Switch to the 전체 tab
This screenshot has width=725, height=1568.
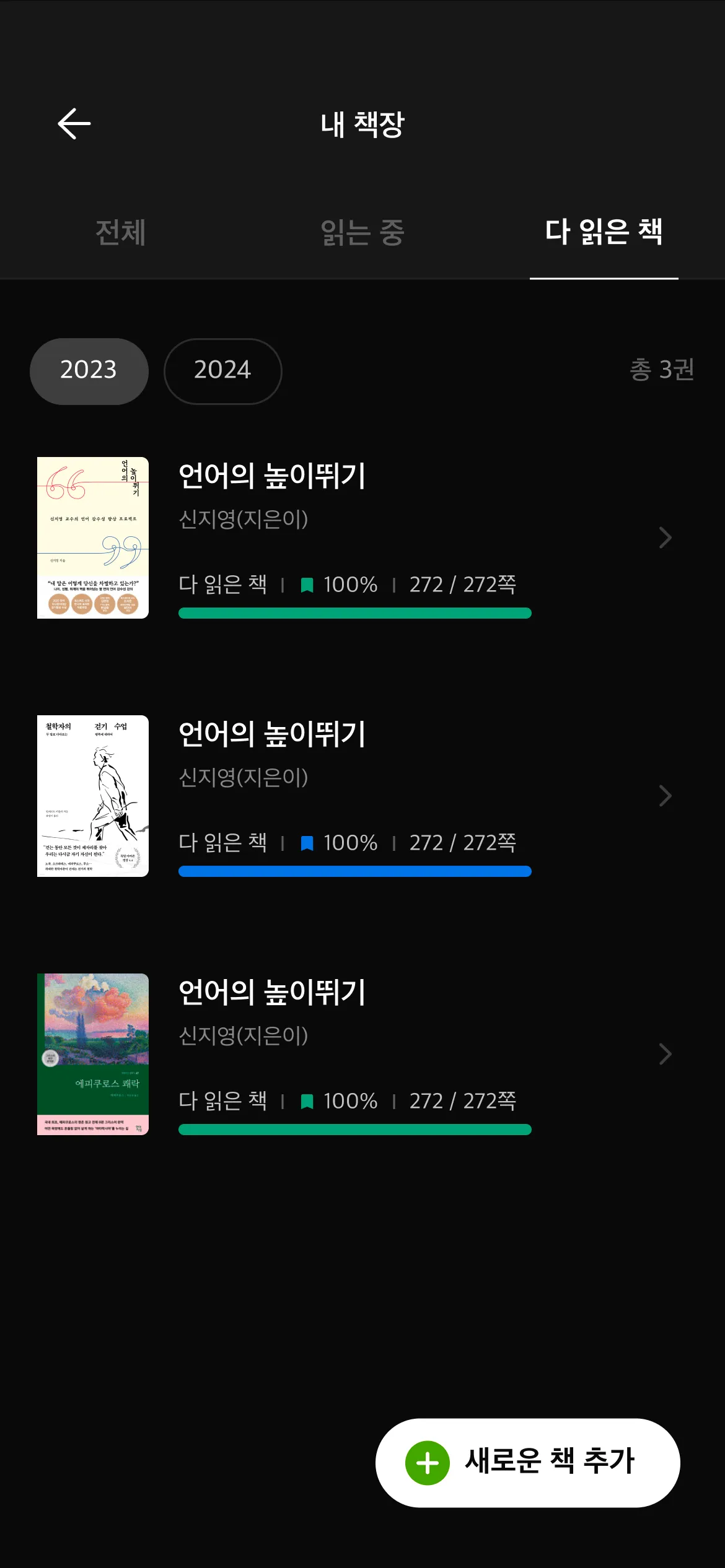121,233
